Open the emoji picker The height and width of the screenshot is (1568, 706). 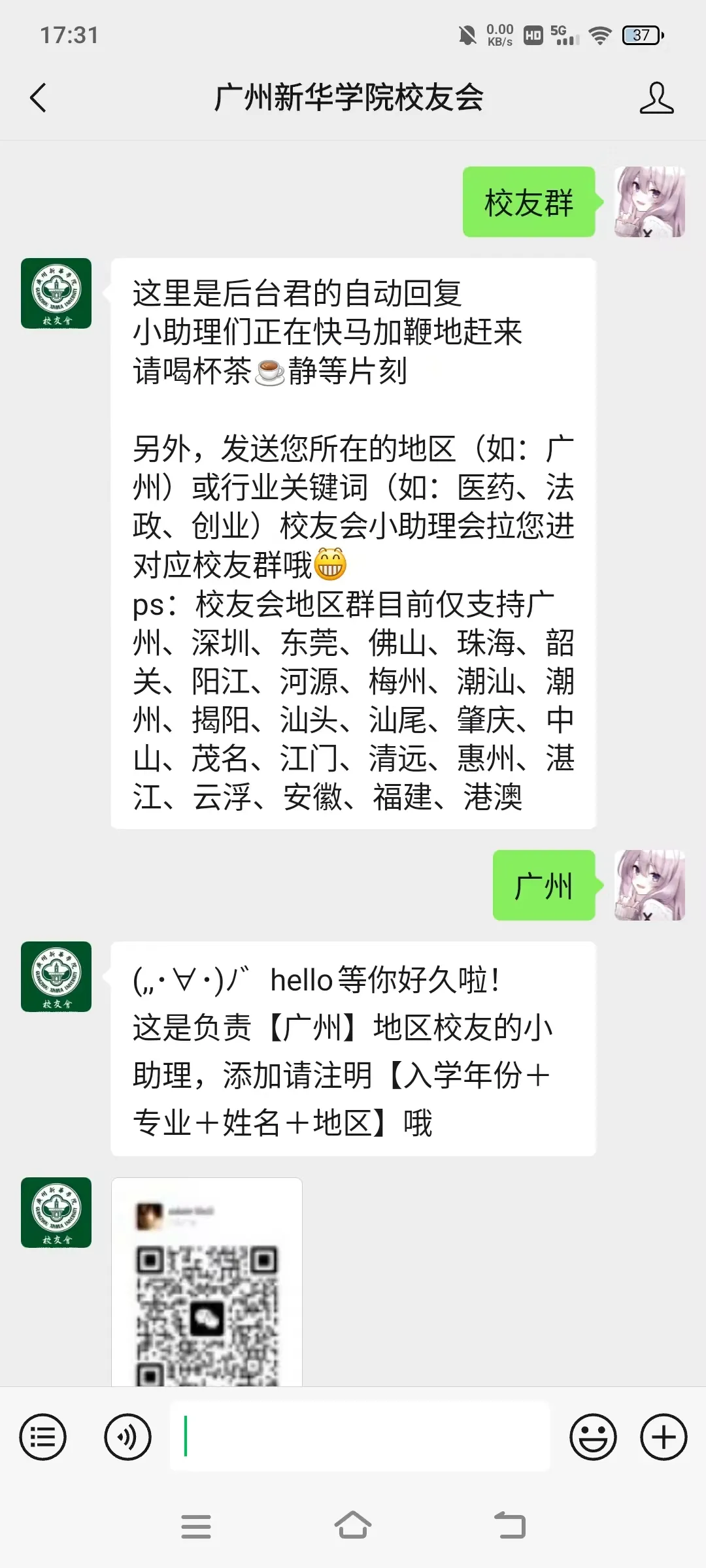tap(593, 1437)
